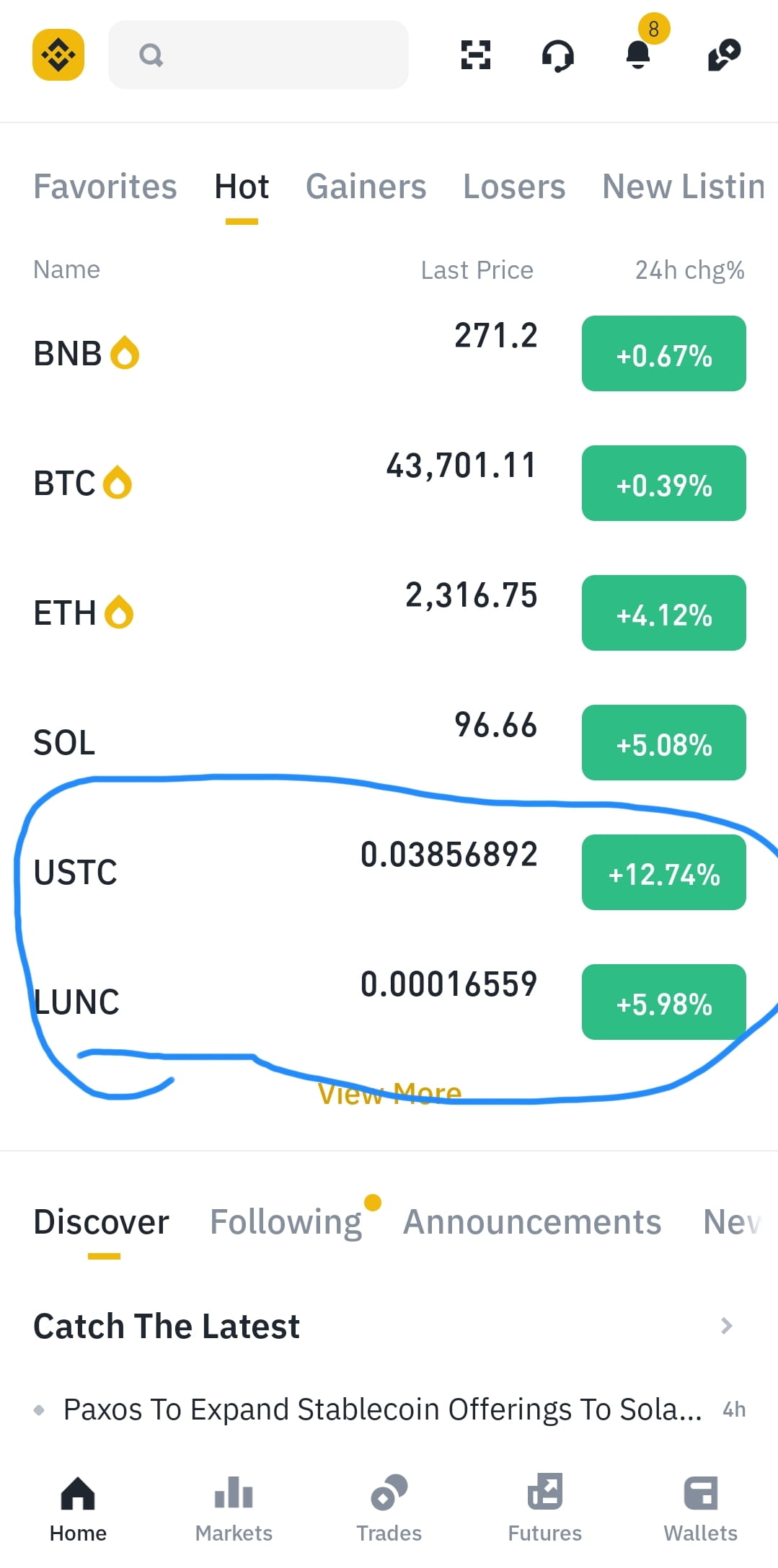This screenshot has height=1568, width=778.
Task: Open the notifications bell
Action: pos(638,55)
